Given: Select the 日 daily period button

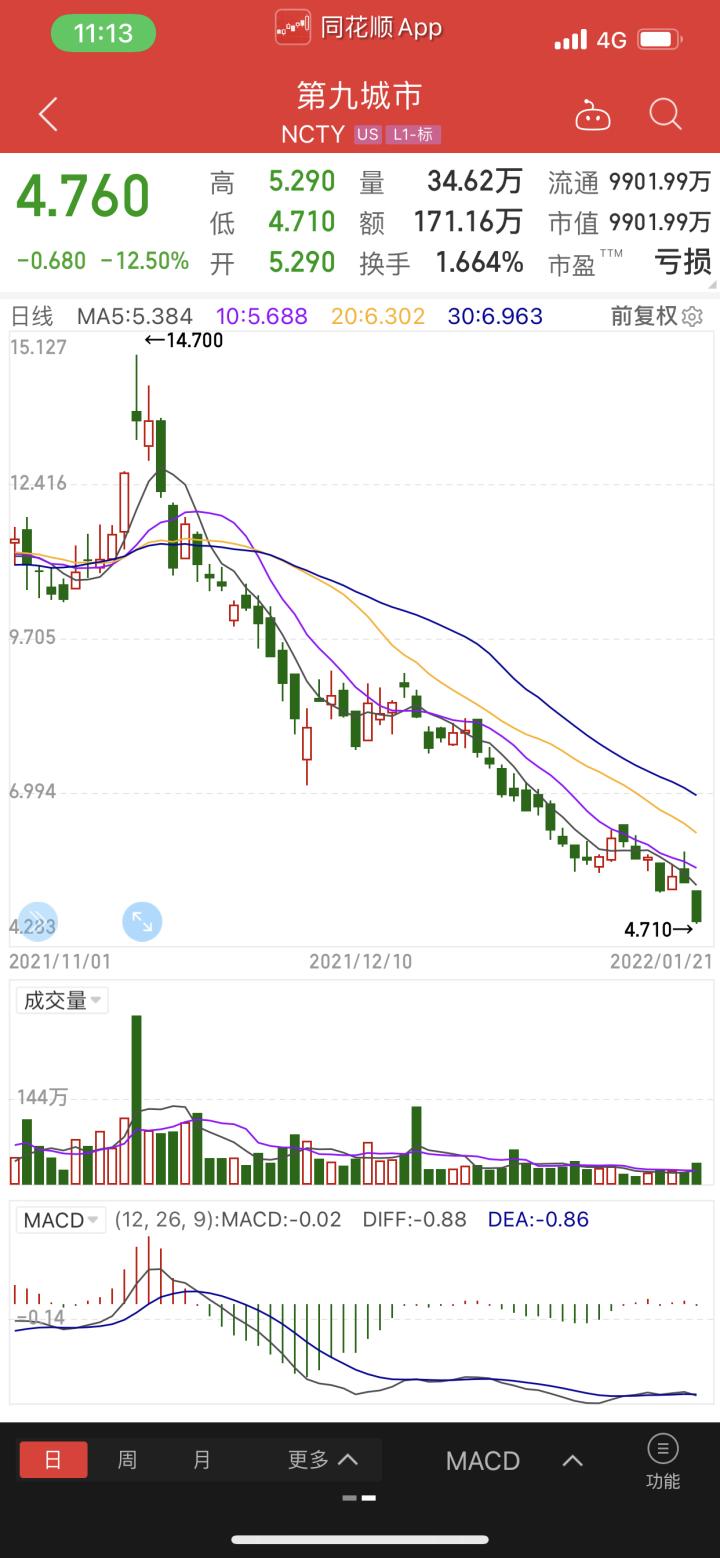Looking at the screenshot, I should (53, 1460).
